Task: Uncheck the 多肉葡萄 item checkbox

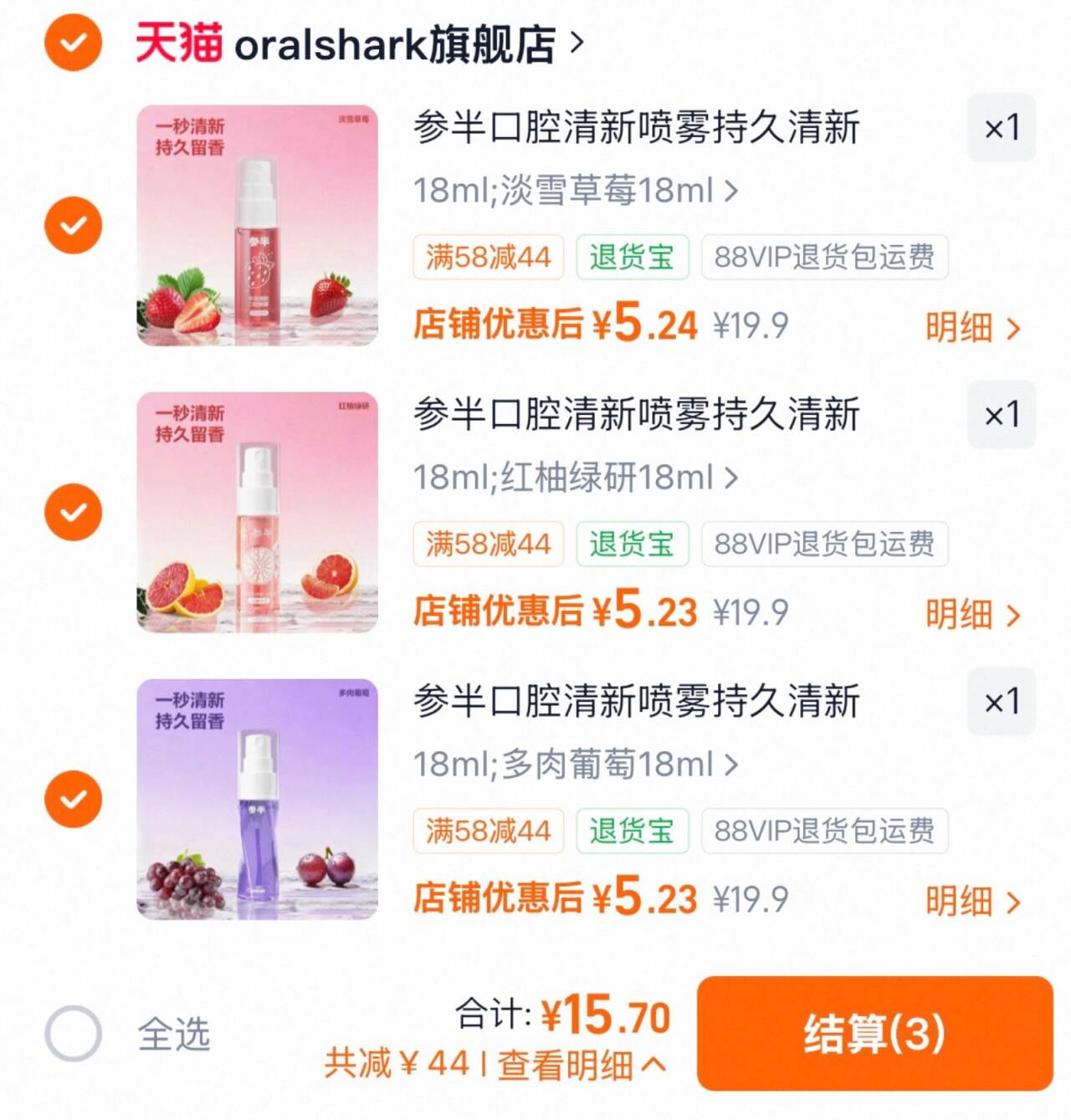Action: click(74, 799)
